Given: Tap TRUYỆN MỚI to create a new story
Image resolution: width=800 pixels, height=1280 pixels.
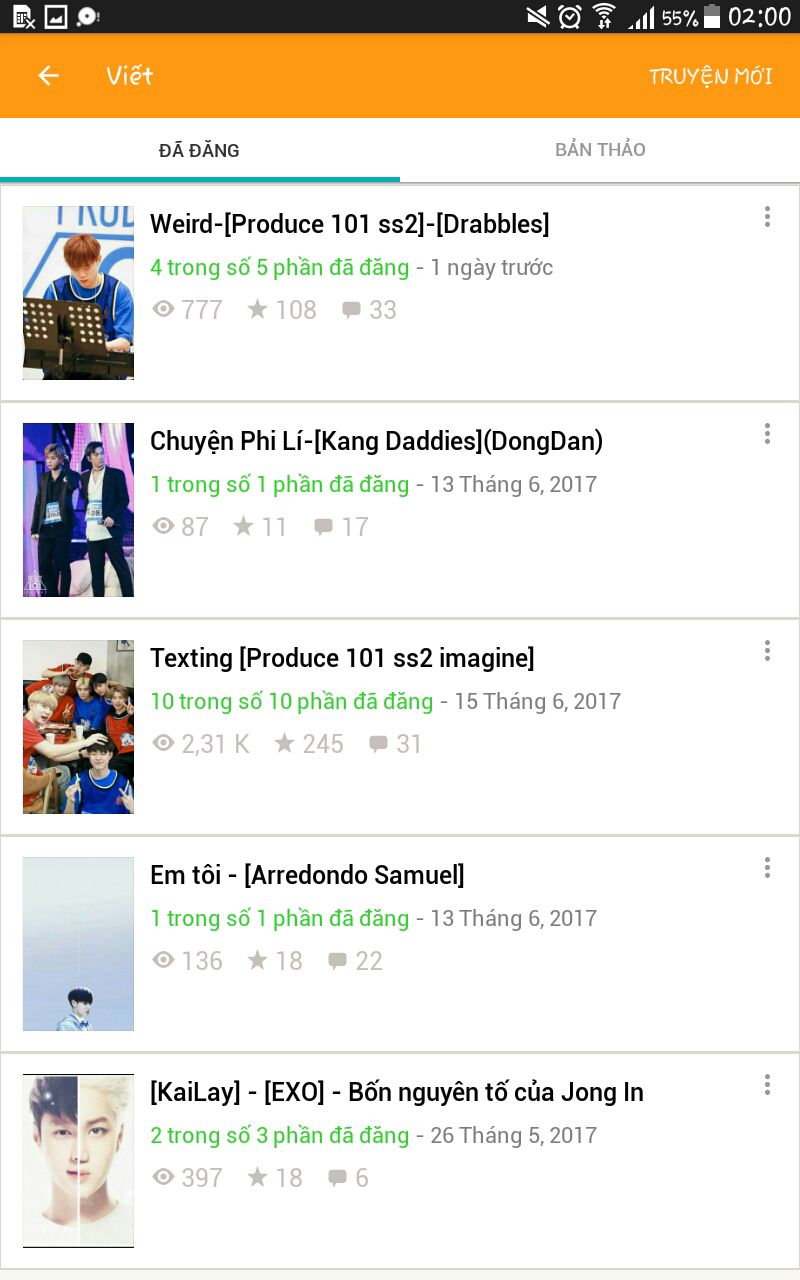Looking at the screenshot, I should 710,77.
